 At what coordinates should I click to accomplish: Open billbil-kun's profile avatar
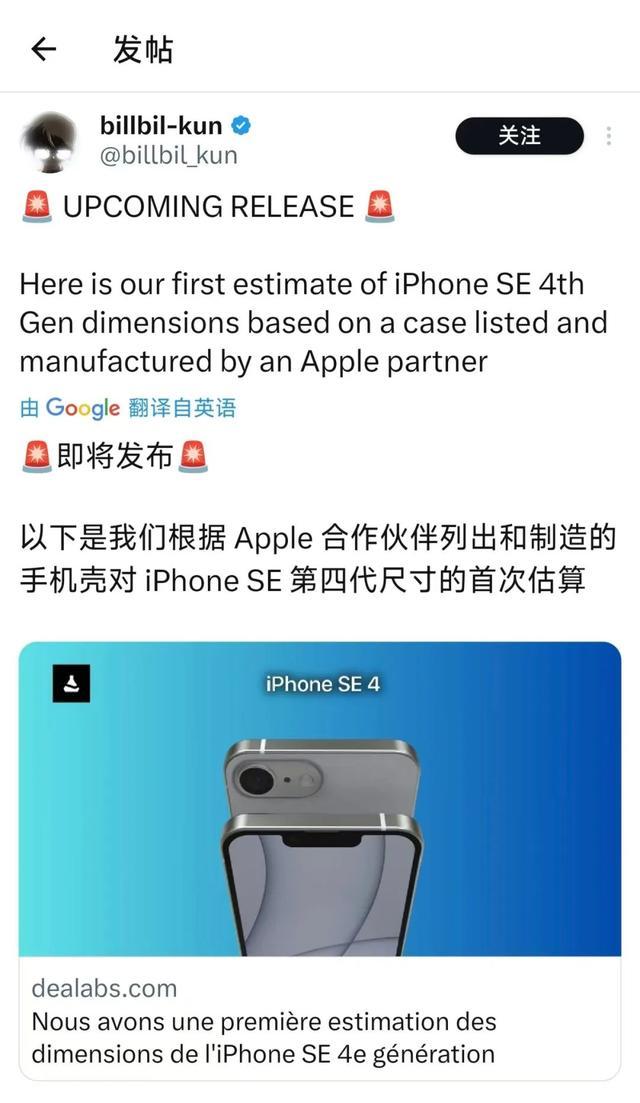[x=50, y=141]
